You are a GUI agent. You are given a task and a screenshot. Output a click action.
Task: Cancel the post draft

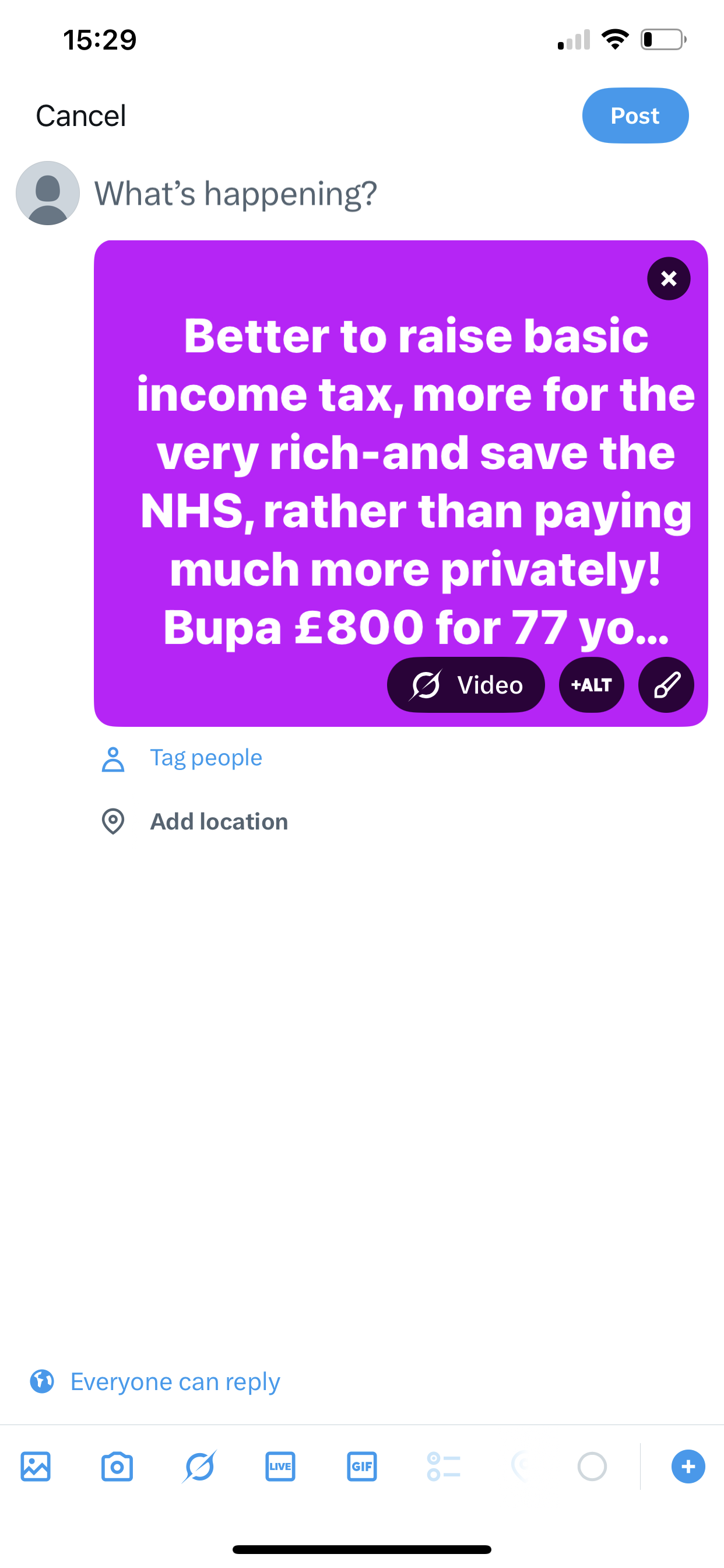point(81,116)
